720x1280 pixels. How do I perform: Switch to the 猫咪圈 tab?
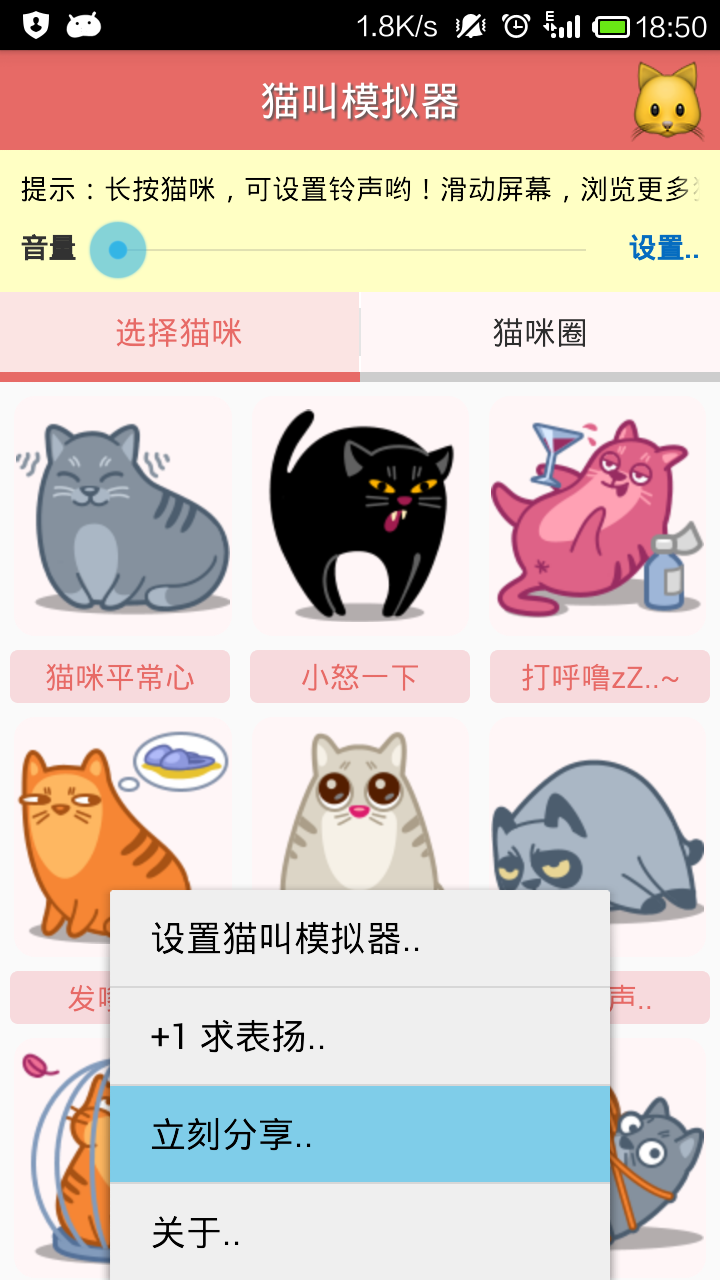click(x=540, y=333)
